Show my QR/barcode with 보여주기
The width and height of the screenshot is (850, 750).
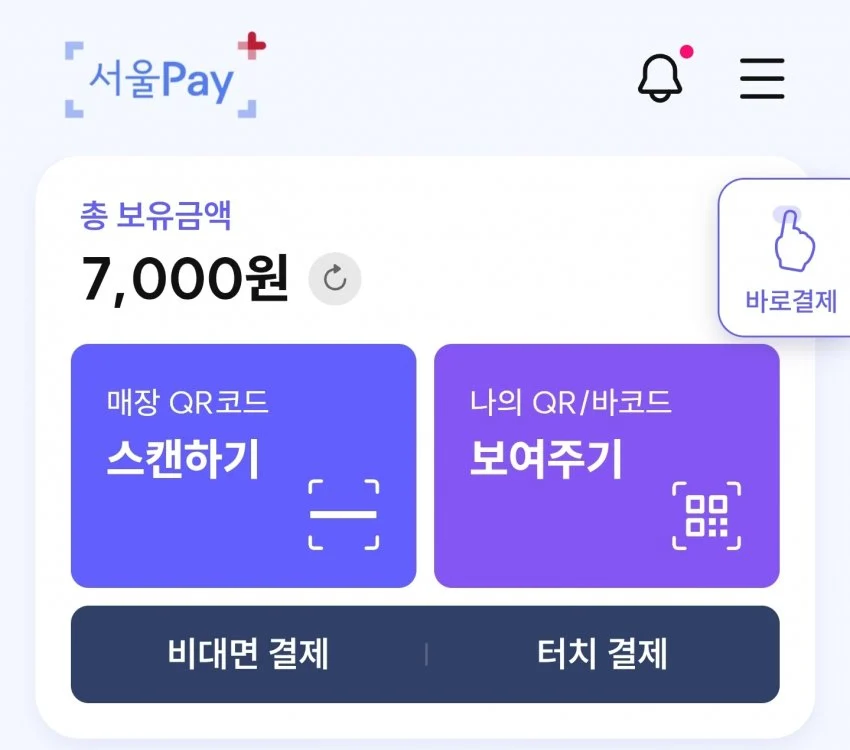point(606,466)
